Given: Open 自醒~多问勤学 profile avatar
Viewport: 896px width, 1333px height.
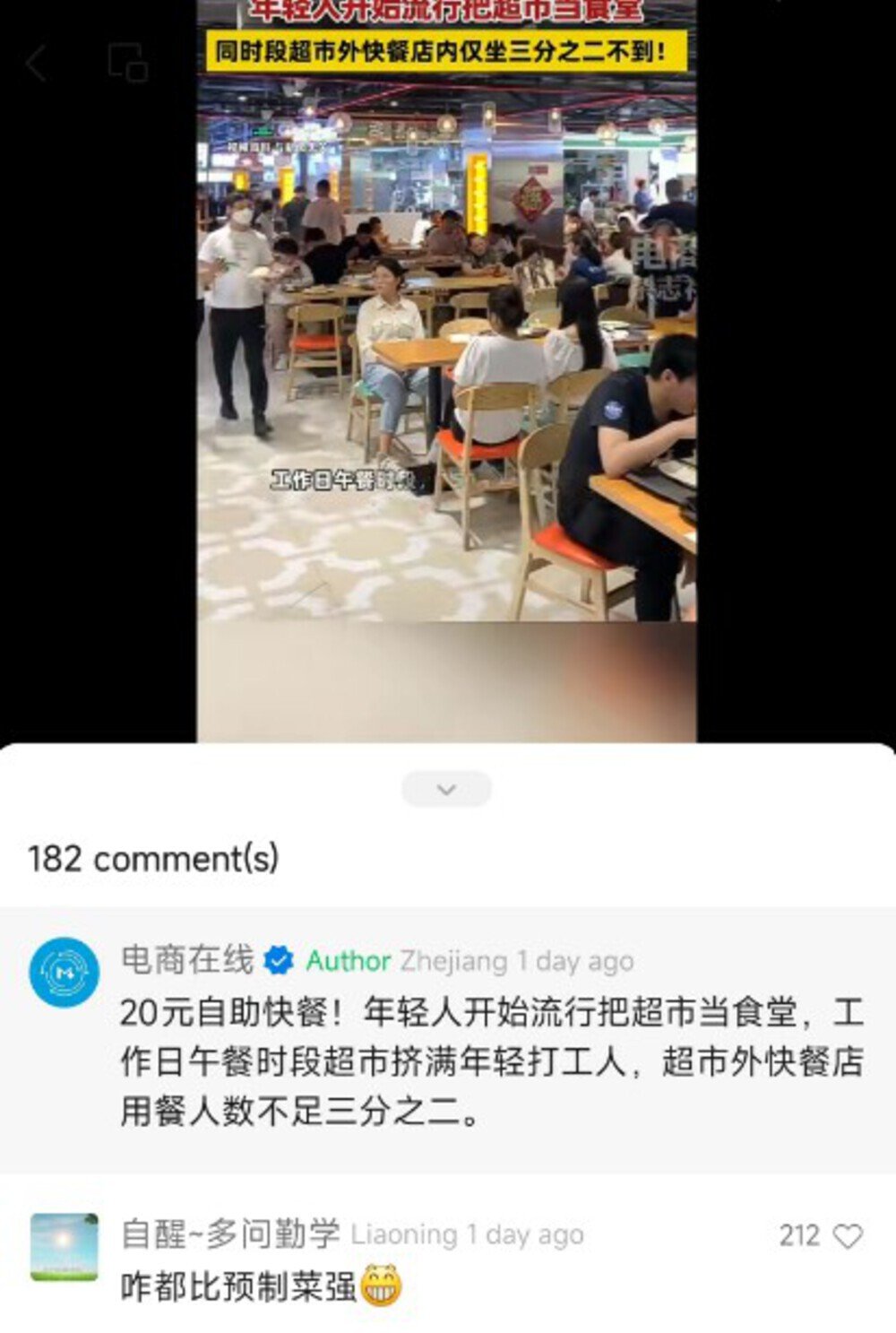Looking at the screenshot, I should click(x=65, y=1246).
